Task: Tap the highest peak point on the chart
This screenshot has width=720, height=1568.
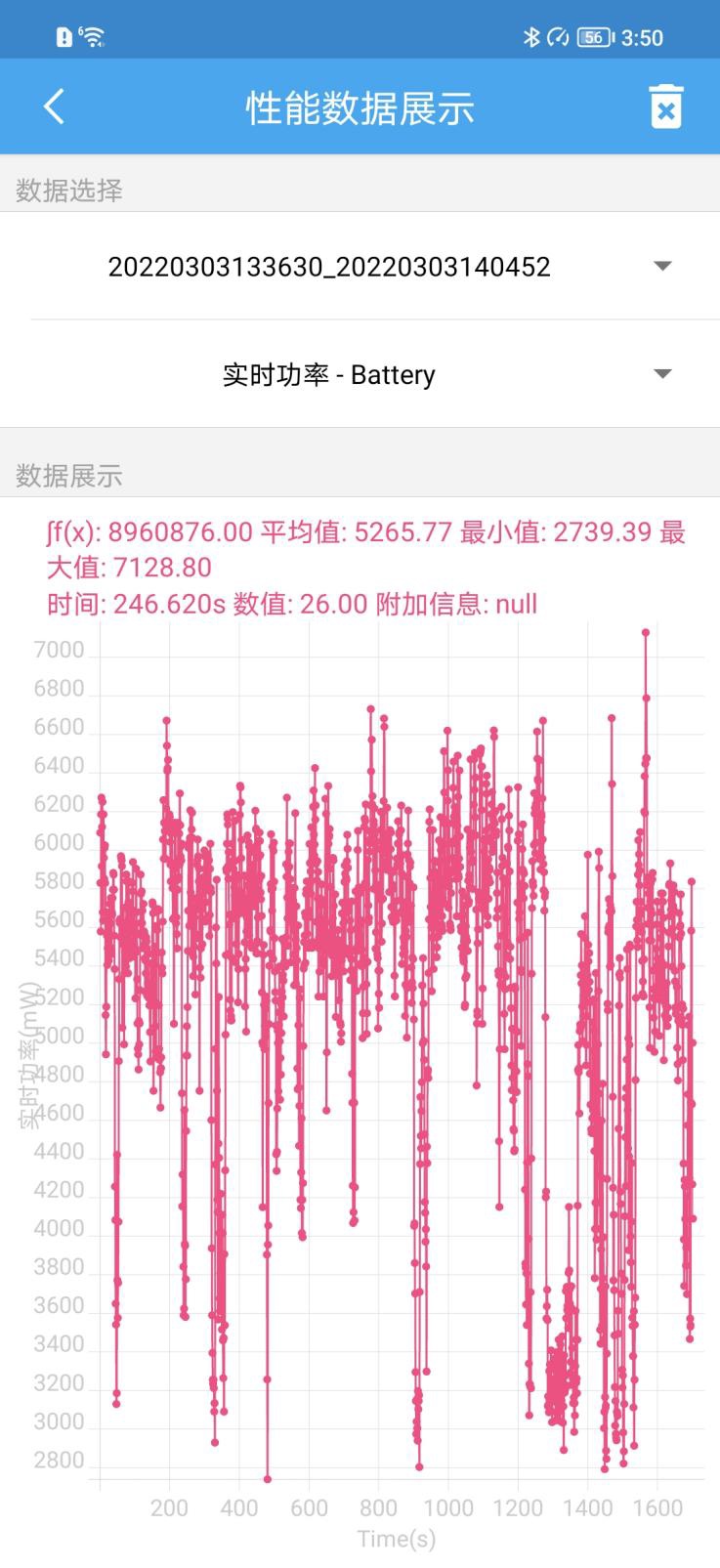Action: coord(645,633)
